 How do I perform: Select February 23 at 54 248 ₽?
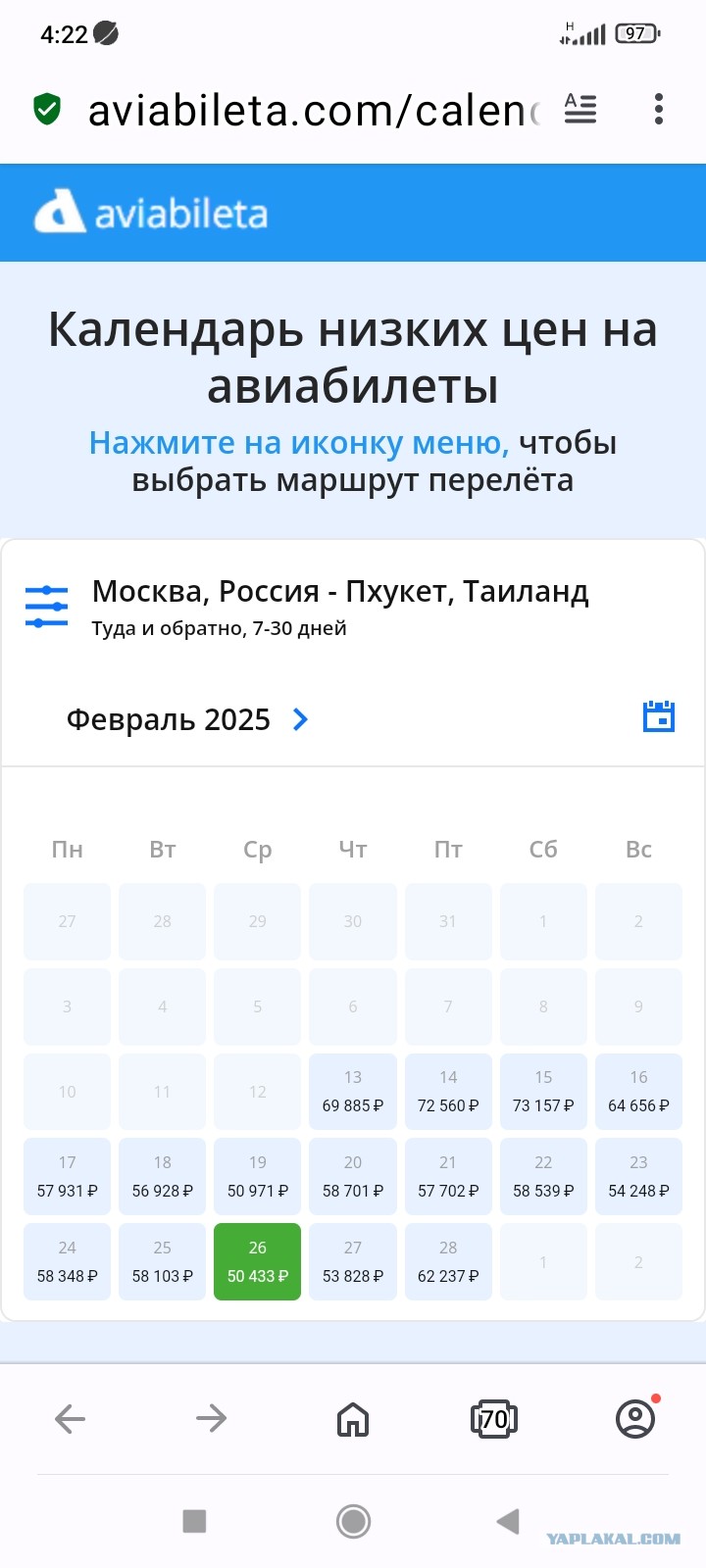638,1176
